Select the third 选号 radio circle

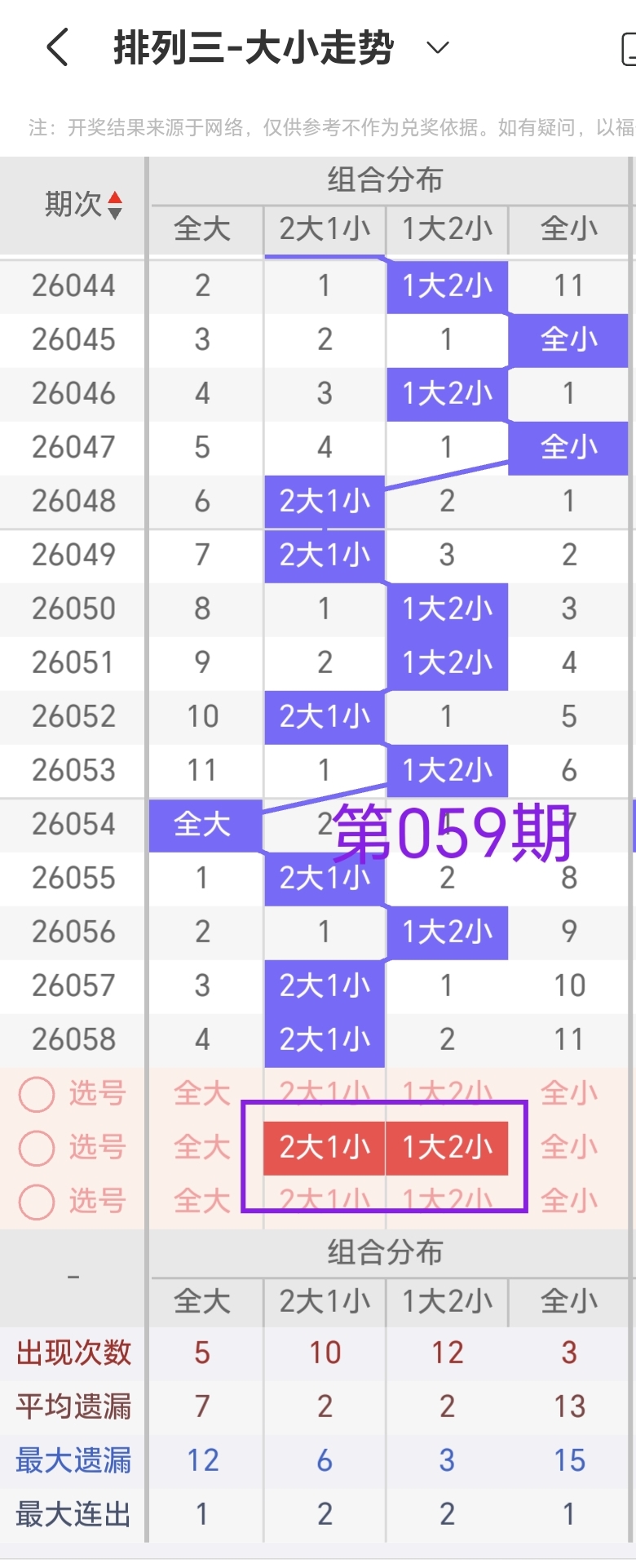point(36,1201)
